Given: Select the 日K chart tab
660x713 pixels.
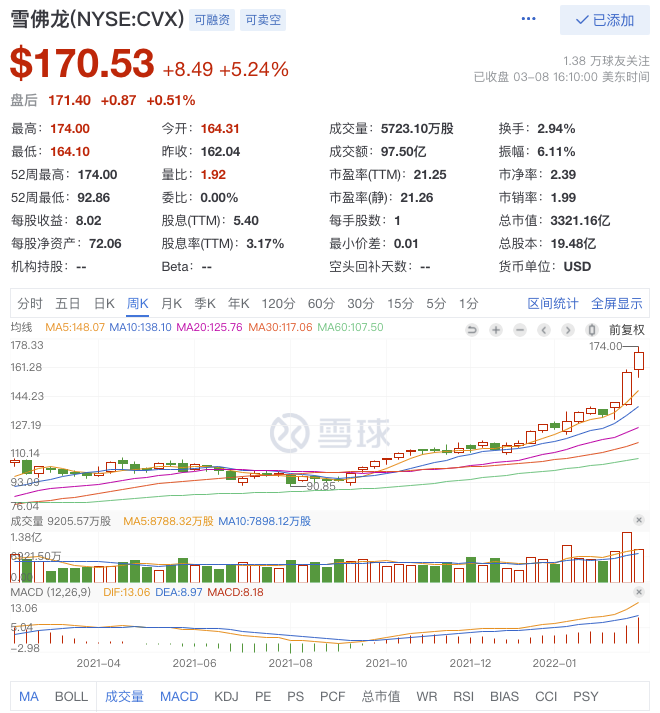Looking at the screenshot, I should [104, 304].
